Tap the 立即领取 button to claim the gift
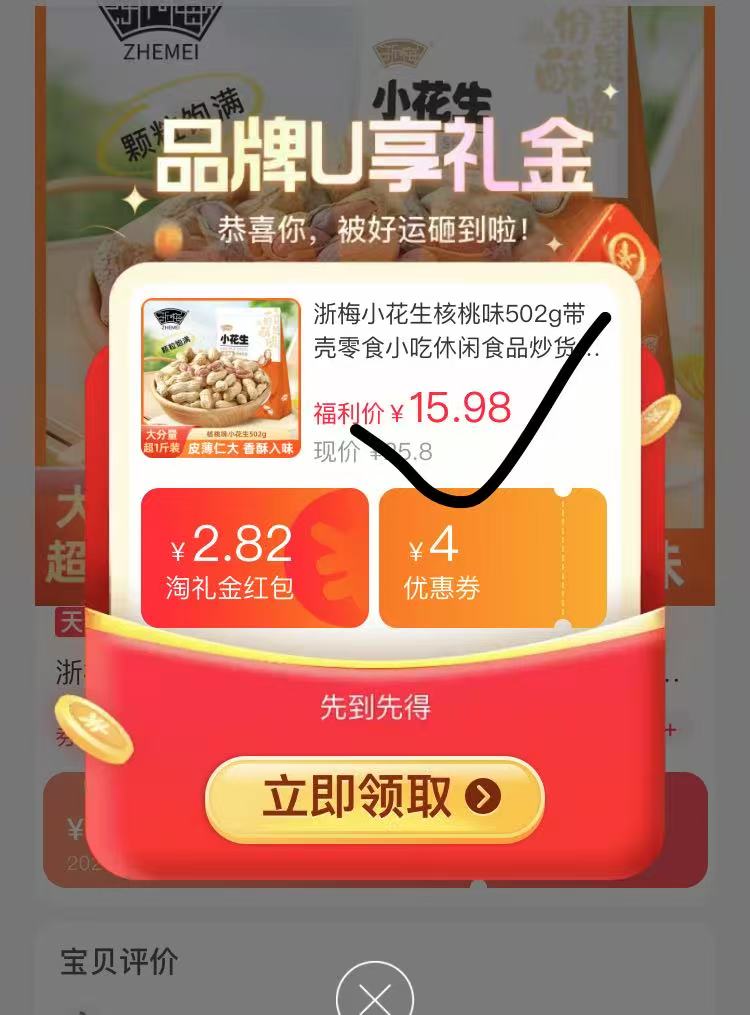The image size is (750, 1015). [x=374, y=798]
